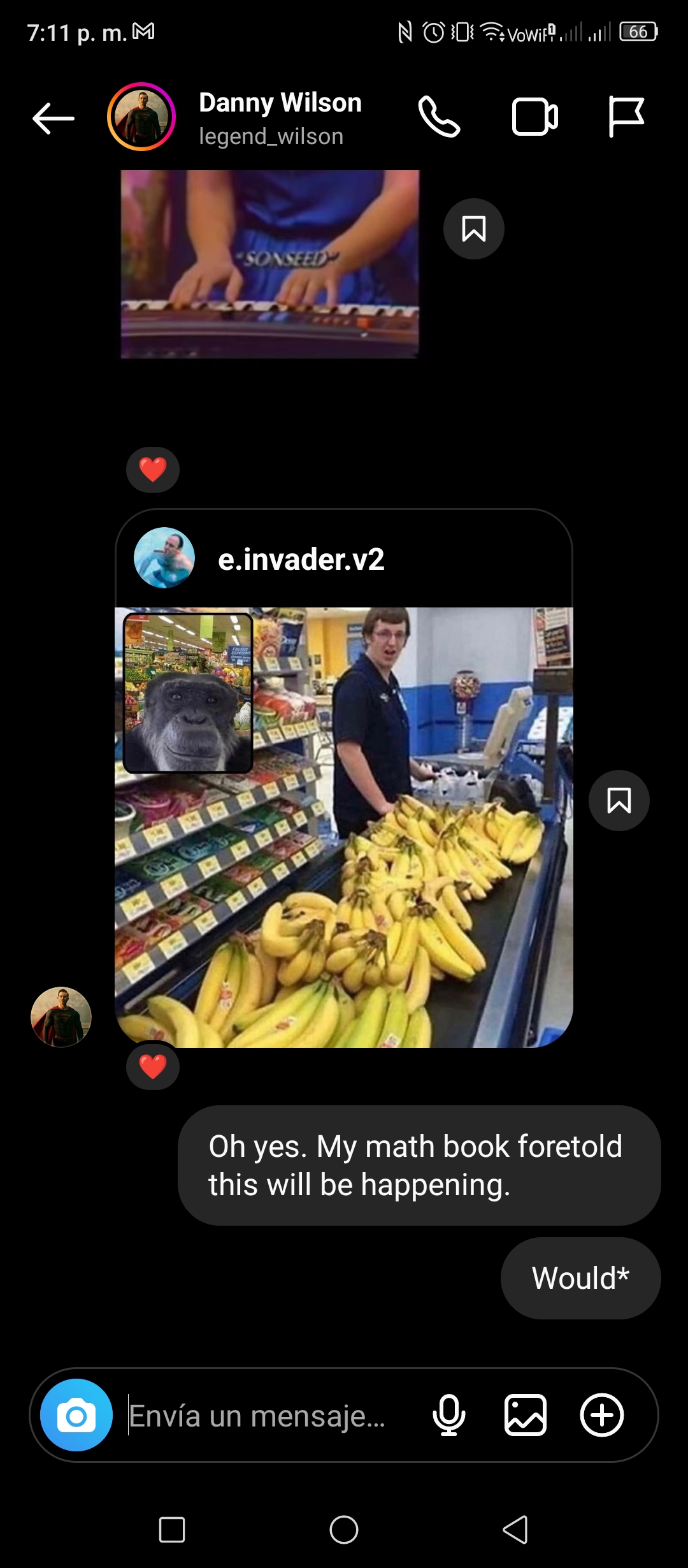Open the shared SONSEED keyboard video

click(x=270, y=264)
